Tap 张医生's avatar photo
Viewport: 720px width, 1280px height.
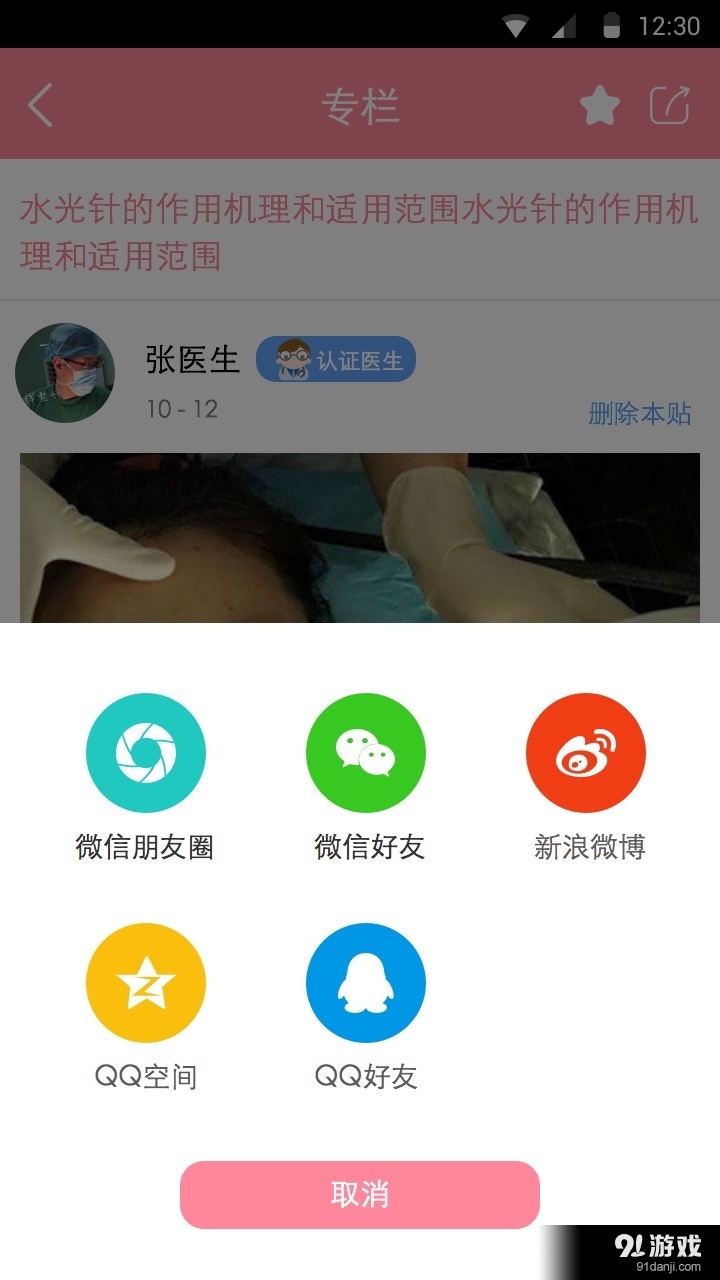(64, 372)
